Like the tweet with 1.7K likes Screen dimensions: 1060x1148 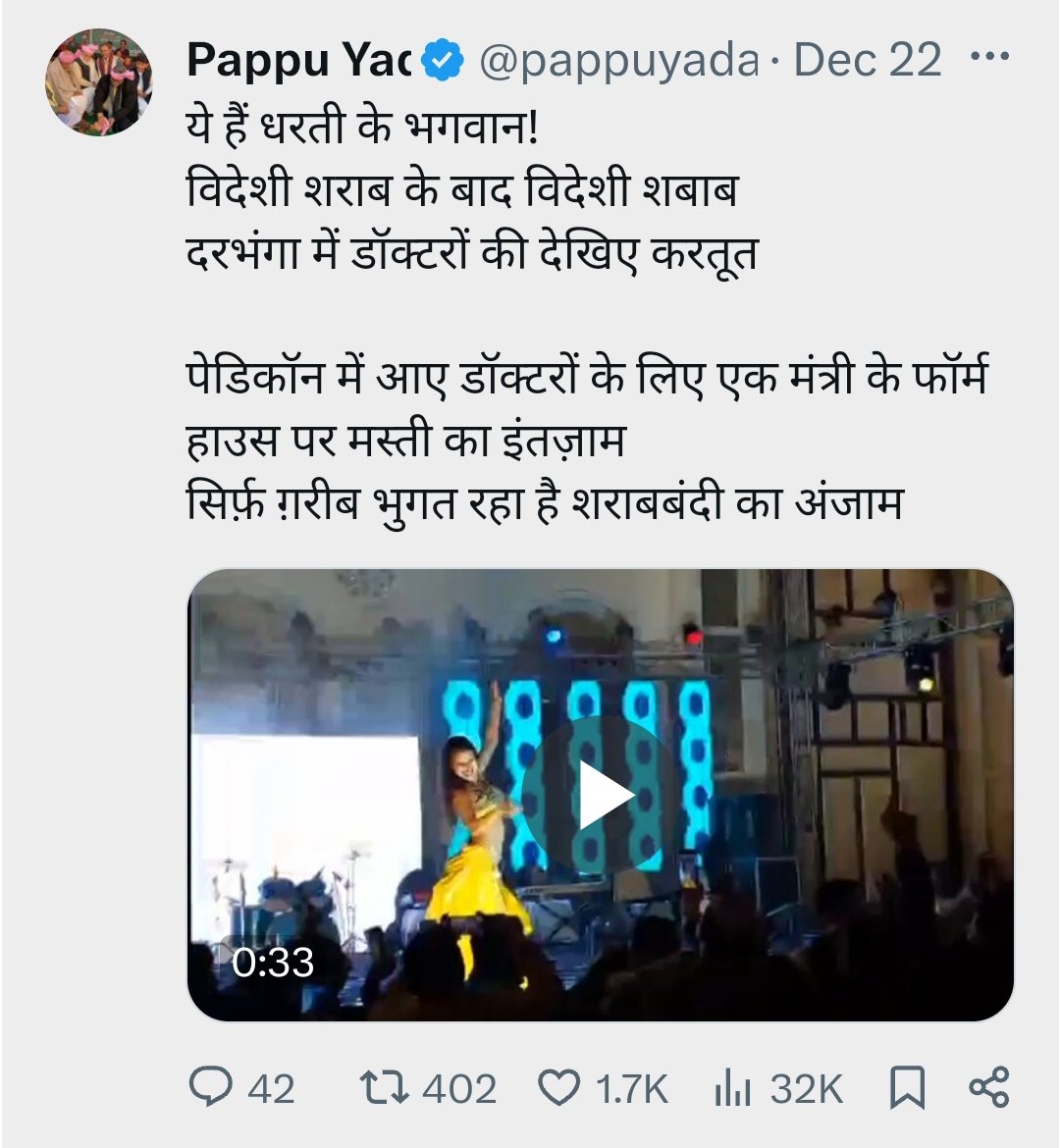click(560, 1088)
